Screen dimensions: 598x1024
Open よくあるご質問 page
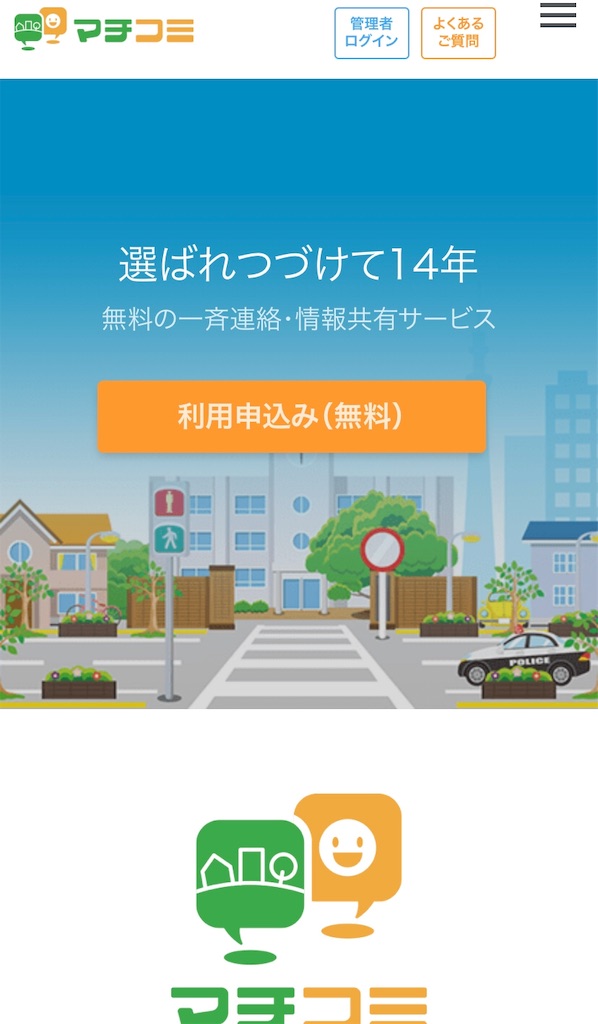tap(458, 33)
